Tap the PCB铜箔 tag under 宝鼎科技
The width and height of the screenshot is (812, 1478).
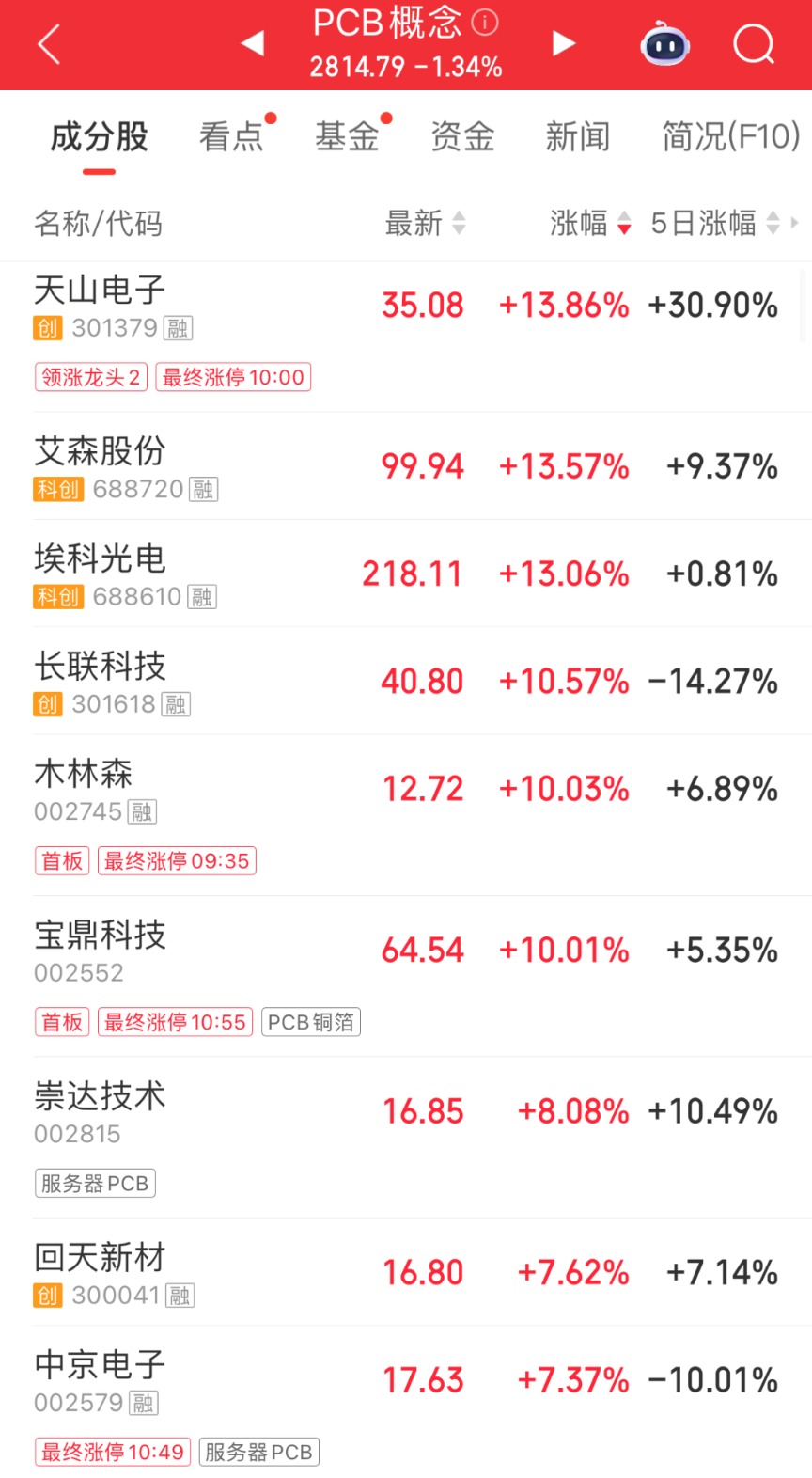(x=311, y=1022)
